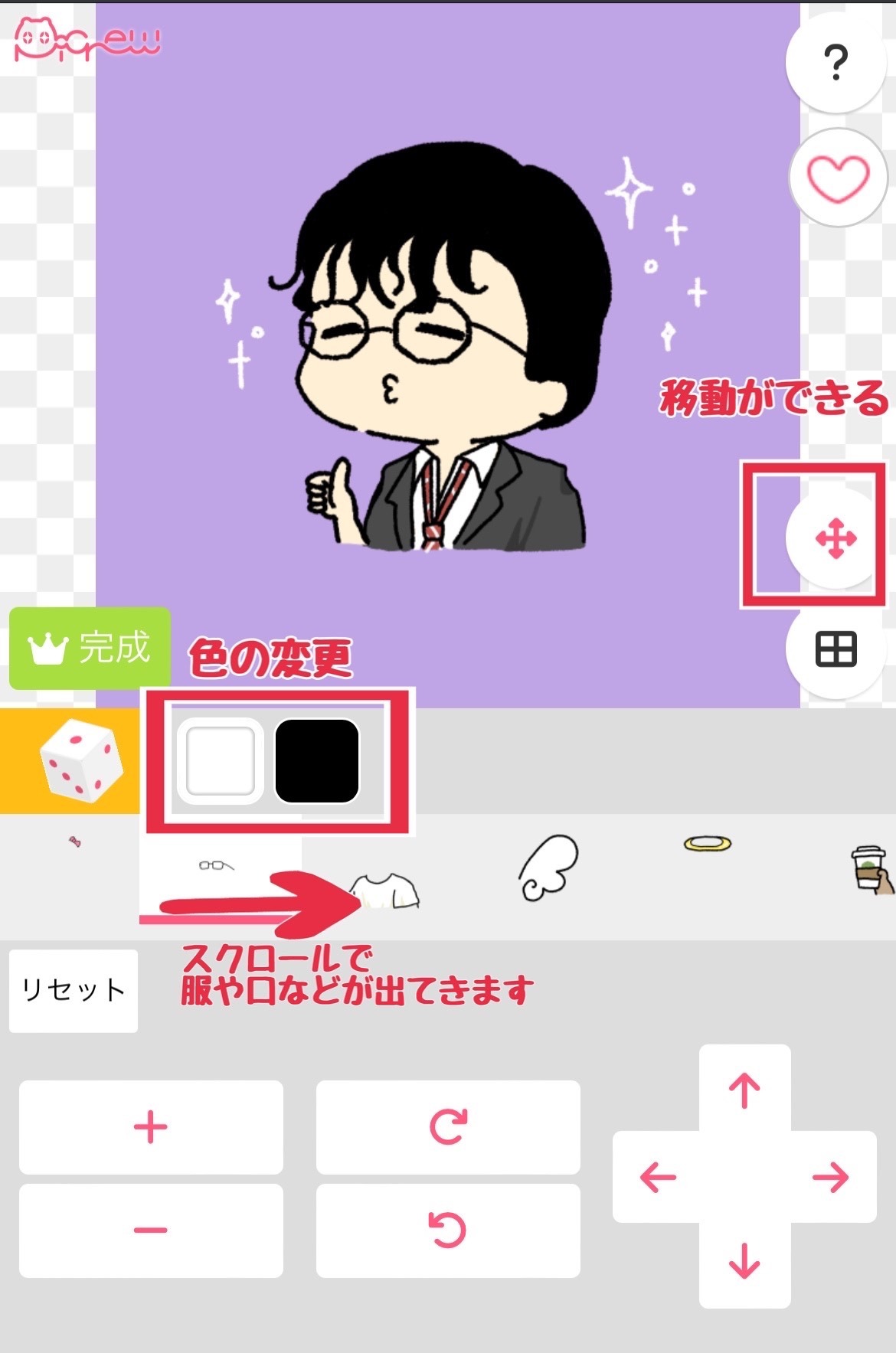Open the help question mark button
Screen dimensions: 896x1353
(836, 63)
